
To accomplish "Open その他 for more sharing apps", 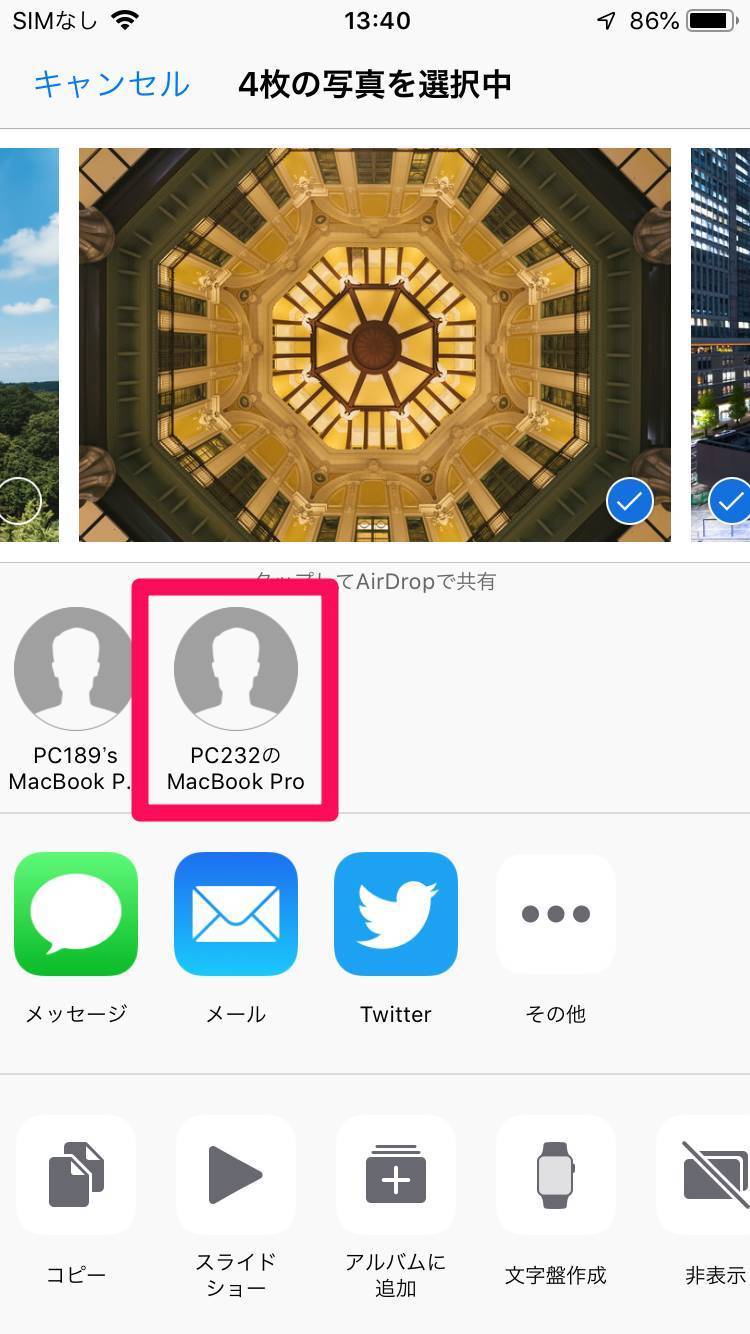I will point(556,914).
